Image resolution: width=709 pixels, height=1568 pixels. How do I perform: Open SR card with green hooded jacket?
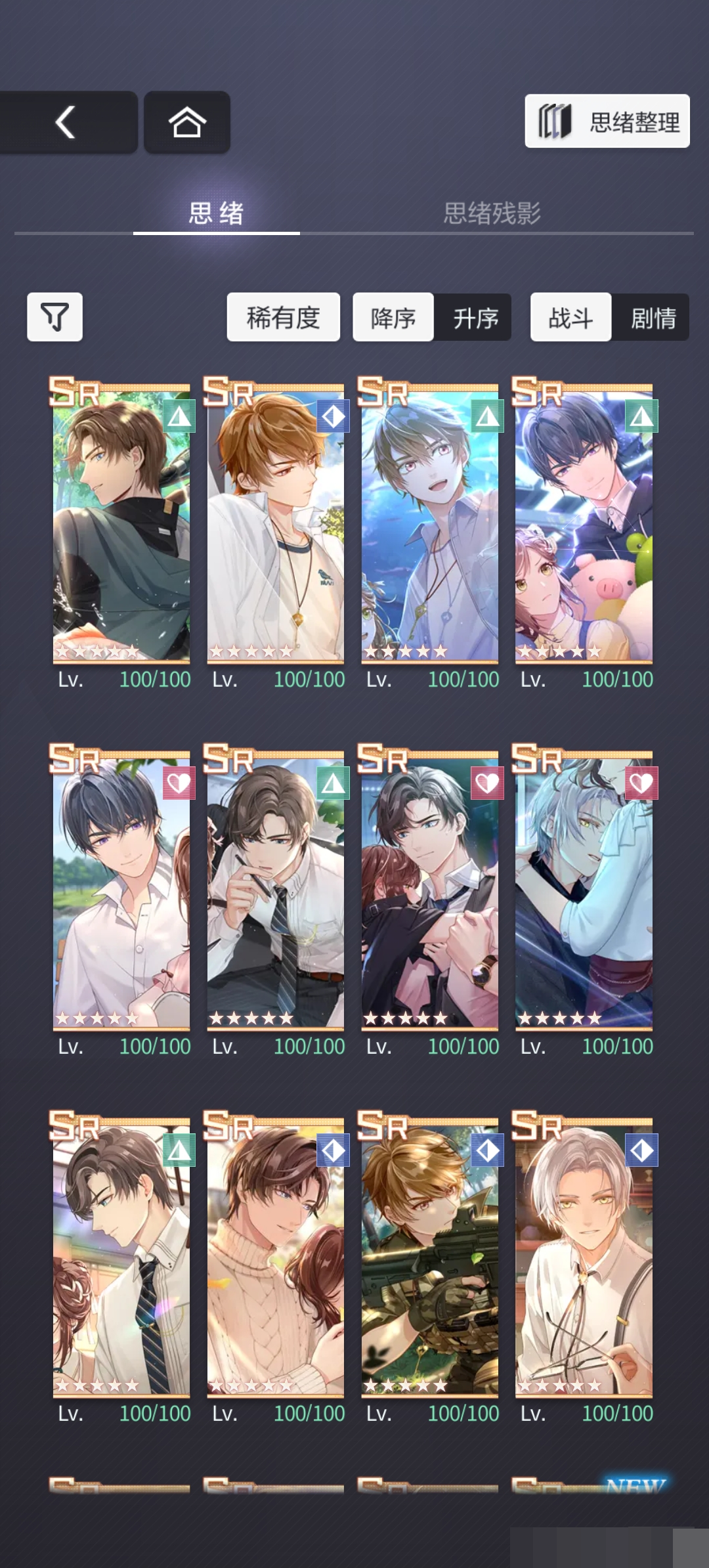[121, 525]
